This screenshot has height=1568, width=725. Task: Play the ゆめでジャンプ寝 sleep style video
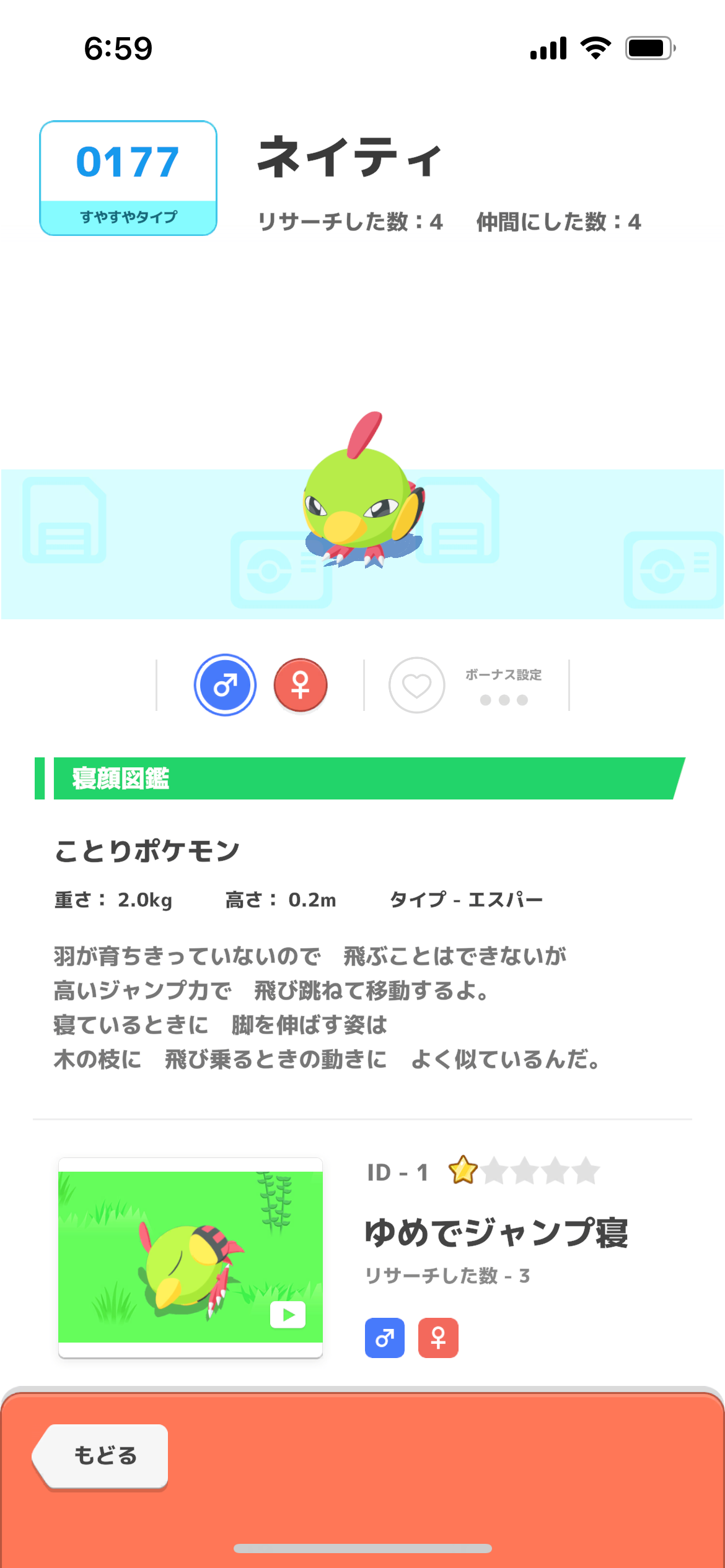288,1314
